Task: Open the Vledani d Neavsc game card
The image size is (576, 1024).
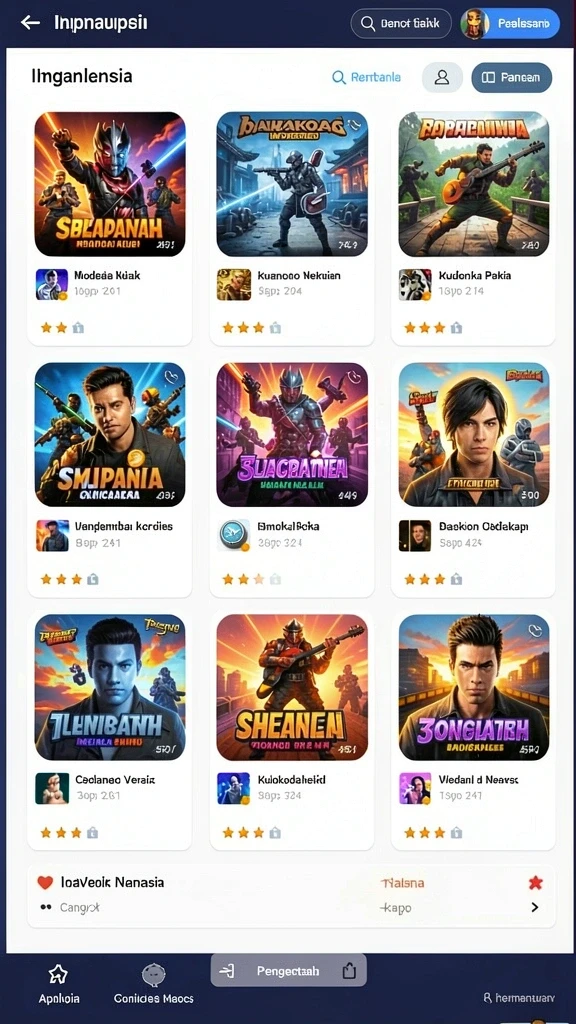Action: pyautogui.click(x=473, y=729)
